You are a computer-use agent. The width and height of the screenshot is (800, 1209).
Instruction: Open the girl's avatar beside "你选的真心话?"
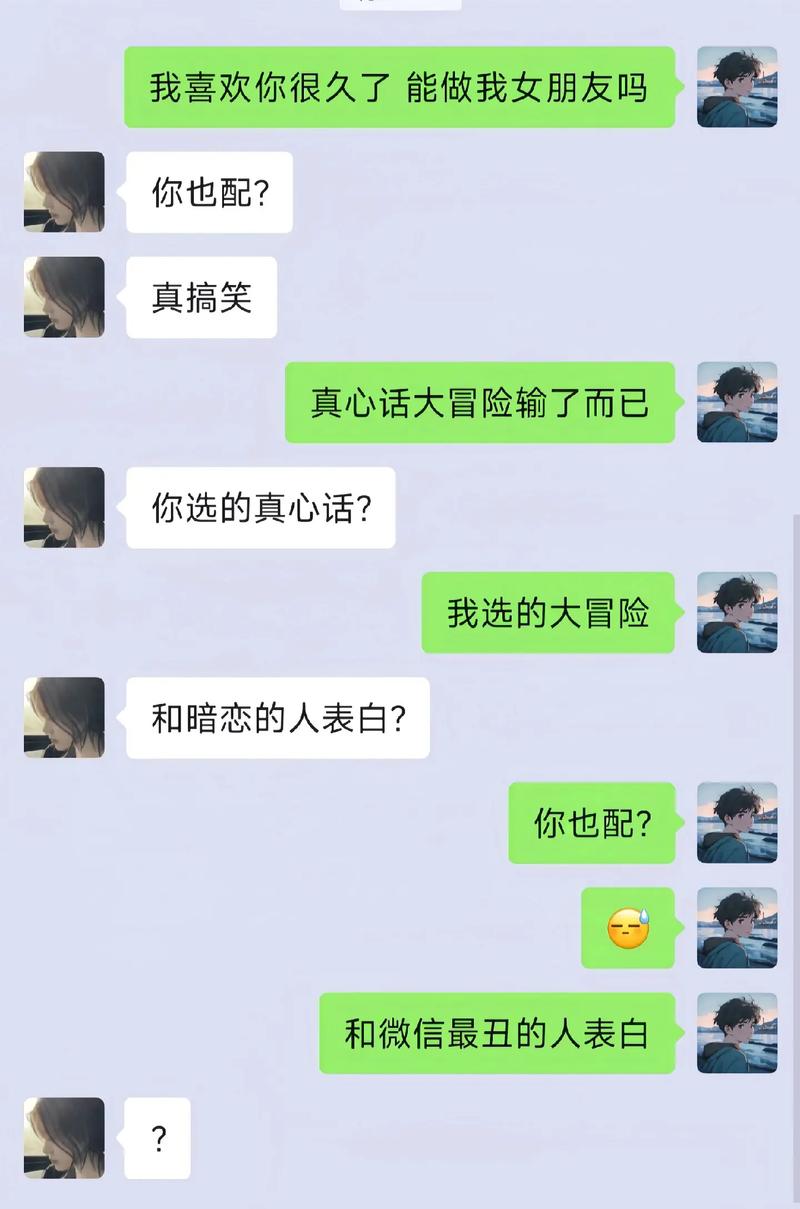[x=63, y=508]
